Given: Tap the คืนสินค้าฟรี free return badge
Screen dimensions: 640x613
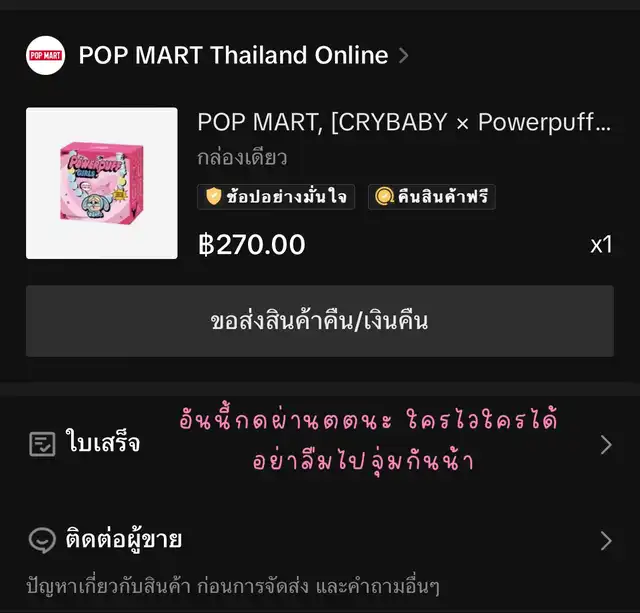Looking at the screenshot, I should [432, 197].
